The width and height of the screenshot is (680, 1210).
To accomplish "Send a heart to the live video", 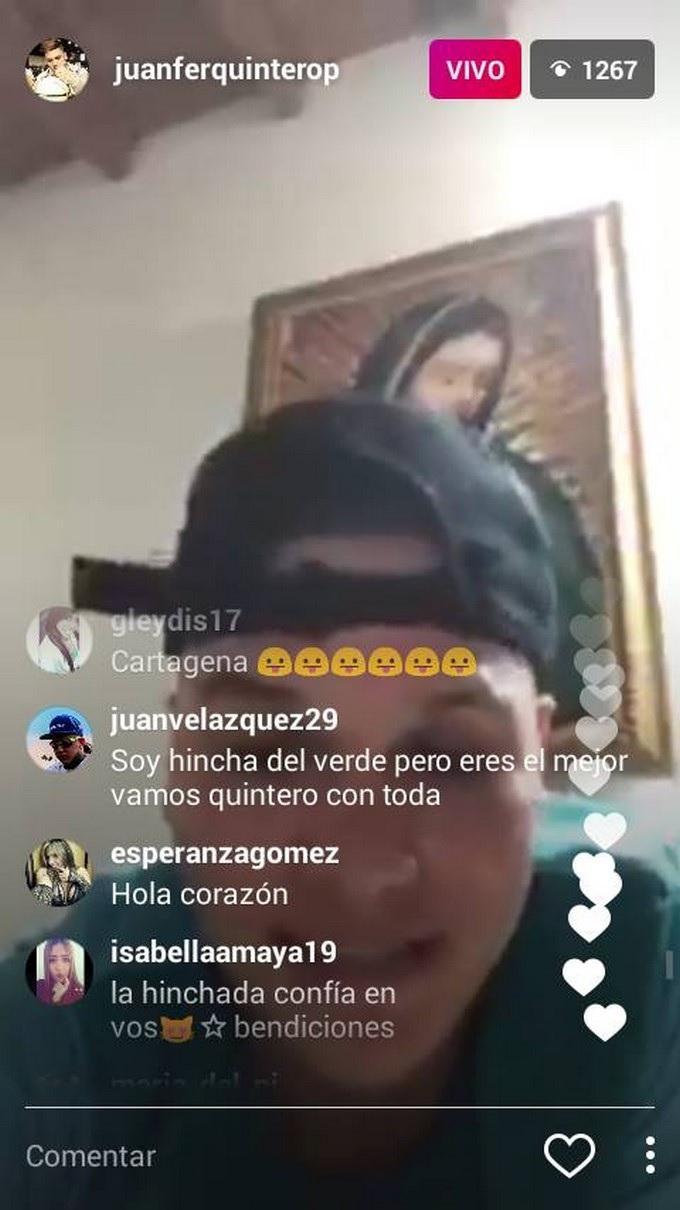I will click(x=569, y=1157).
